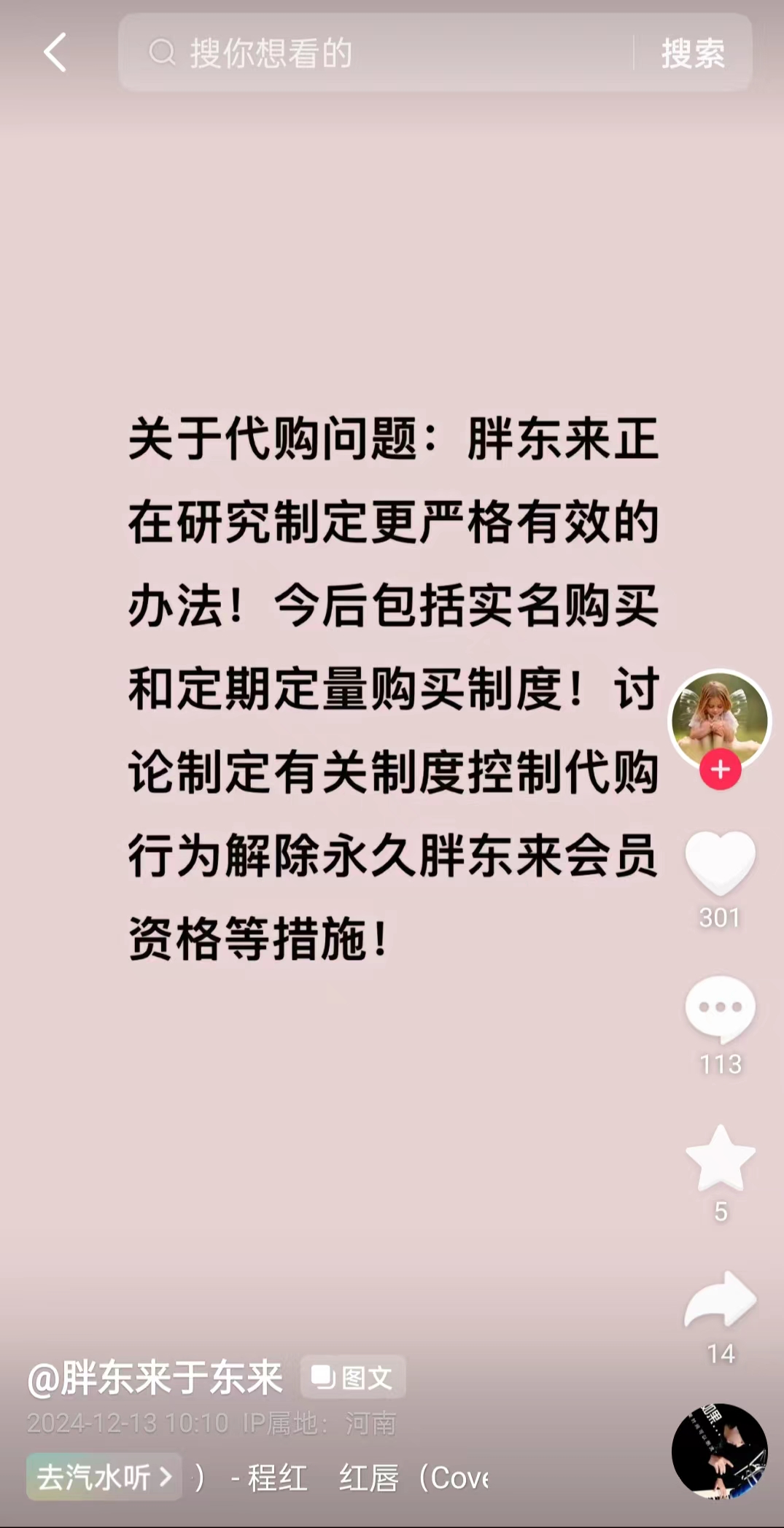The height and width of the screenshot is (1528, 784).
Task: Tap the 搜索 button
Action: click(693, 53)
